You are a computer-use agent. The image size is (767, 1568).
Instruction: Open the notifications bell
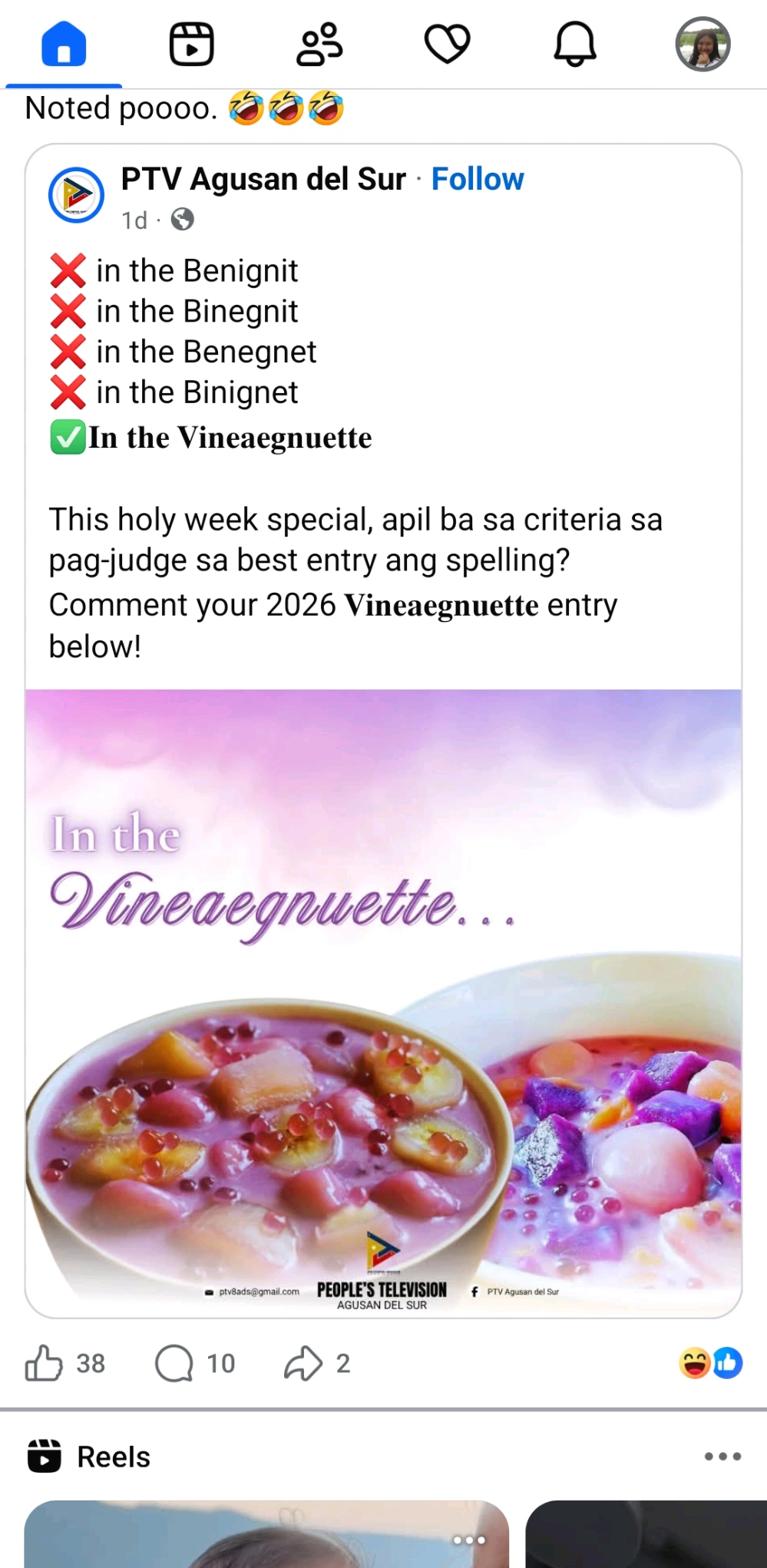(575, 44)
